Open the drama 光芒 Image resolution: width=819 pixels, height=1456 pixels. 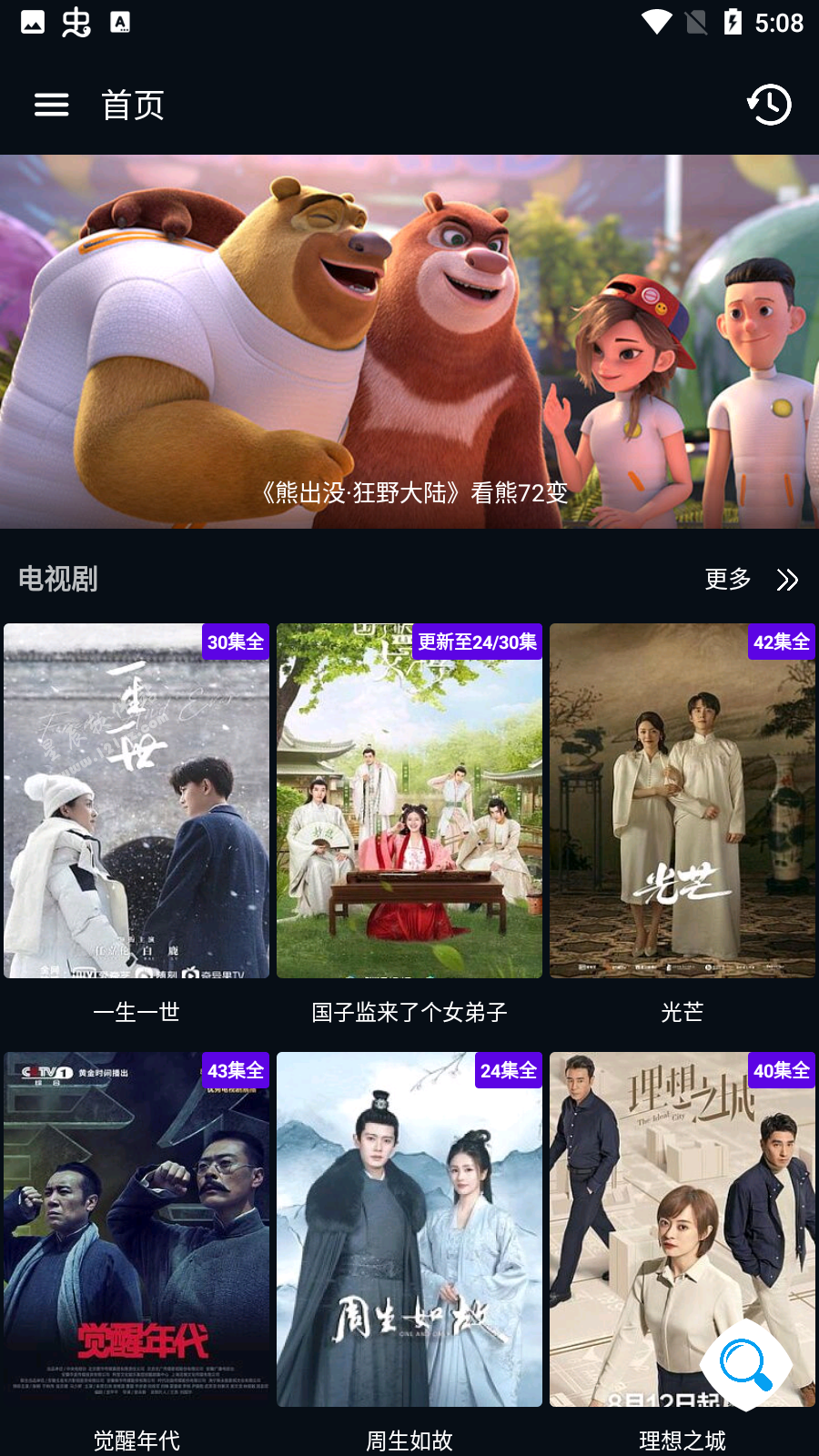(682, 801)
